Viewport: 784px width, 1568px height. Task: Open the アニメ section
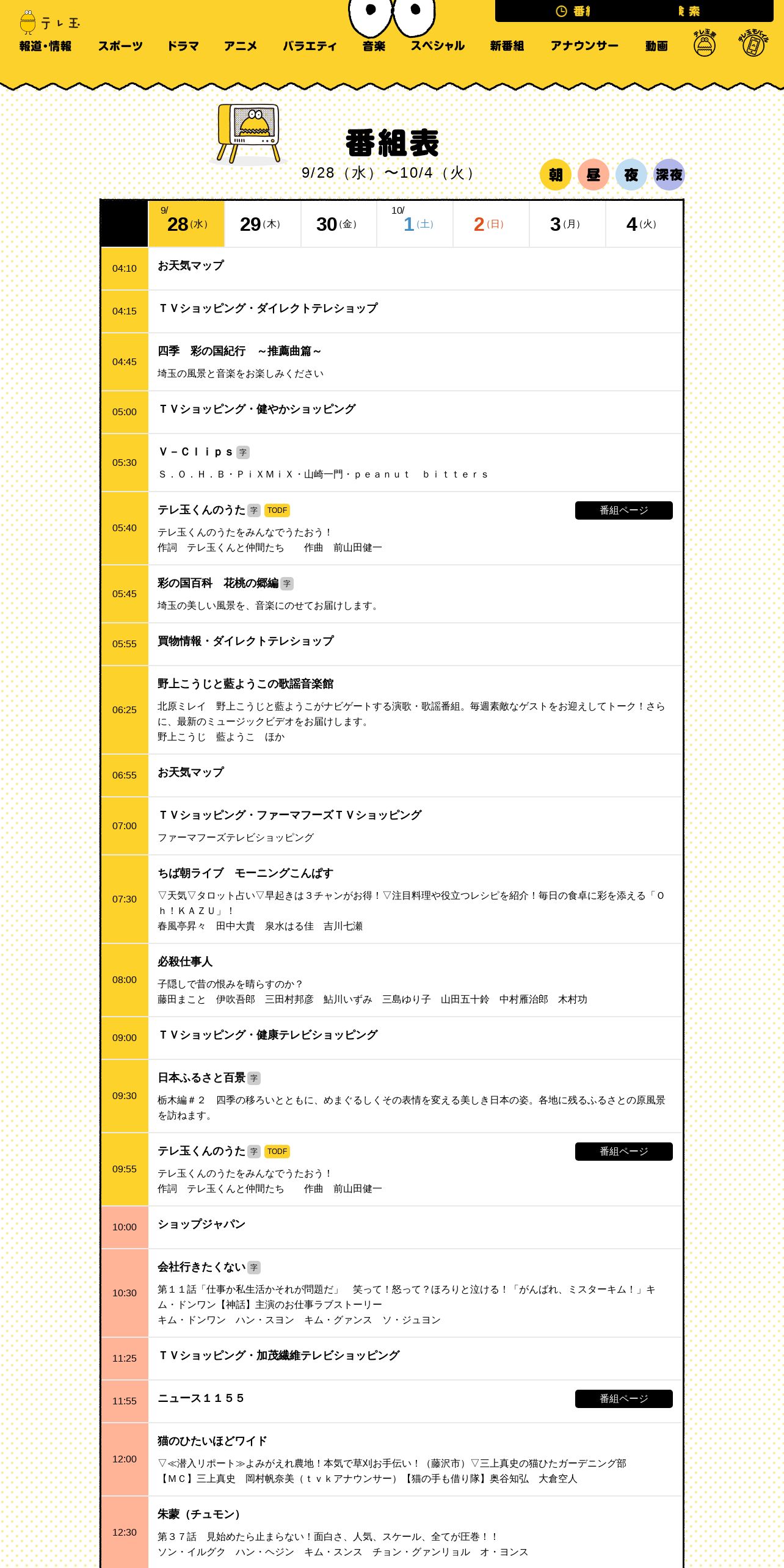tap(241, 46)
